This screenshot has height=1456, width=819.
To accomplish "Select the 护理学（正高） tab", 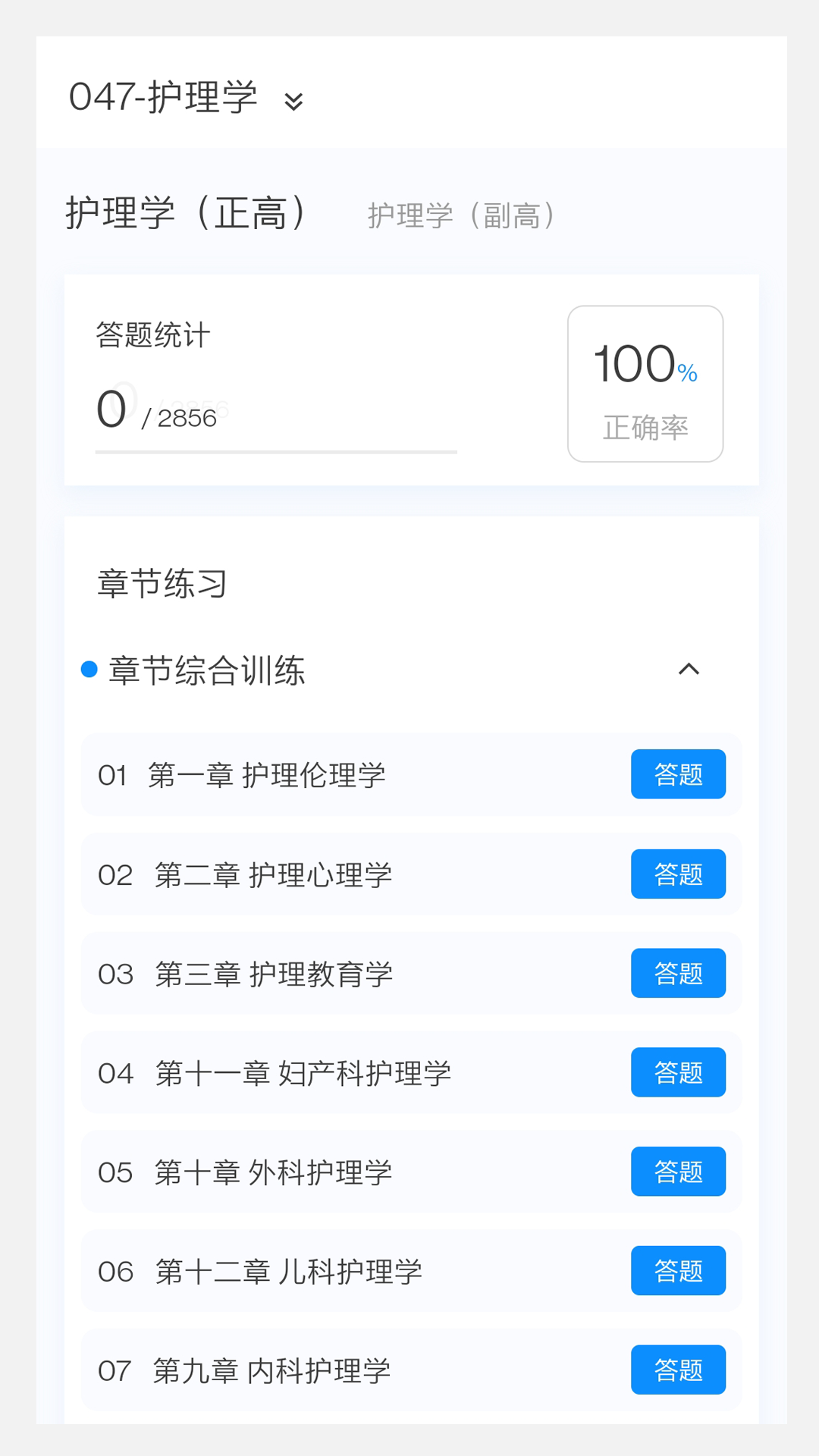I will coord(187,213).
